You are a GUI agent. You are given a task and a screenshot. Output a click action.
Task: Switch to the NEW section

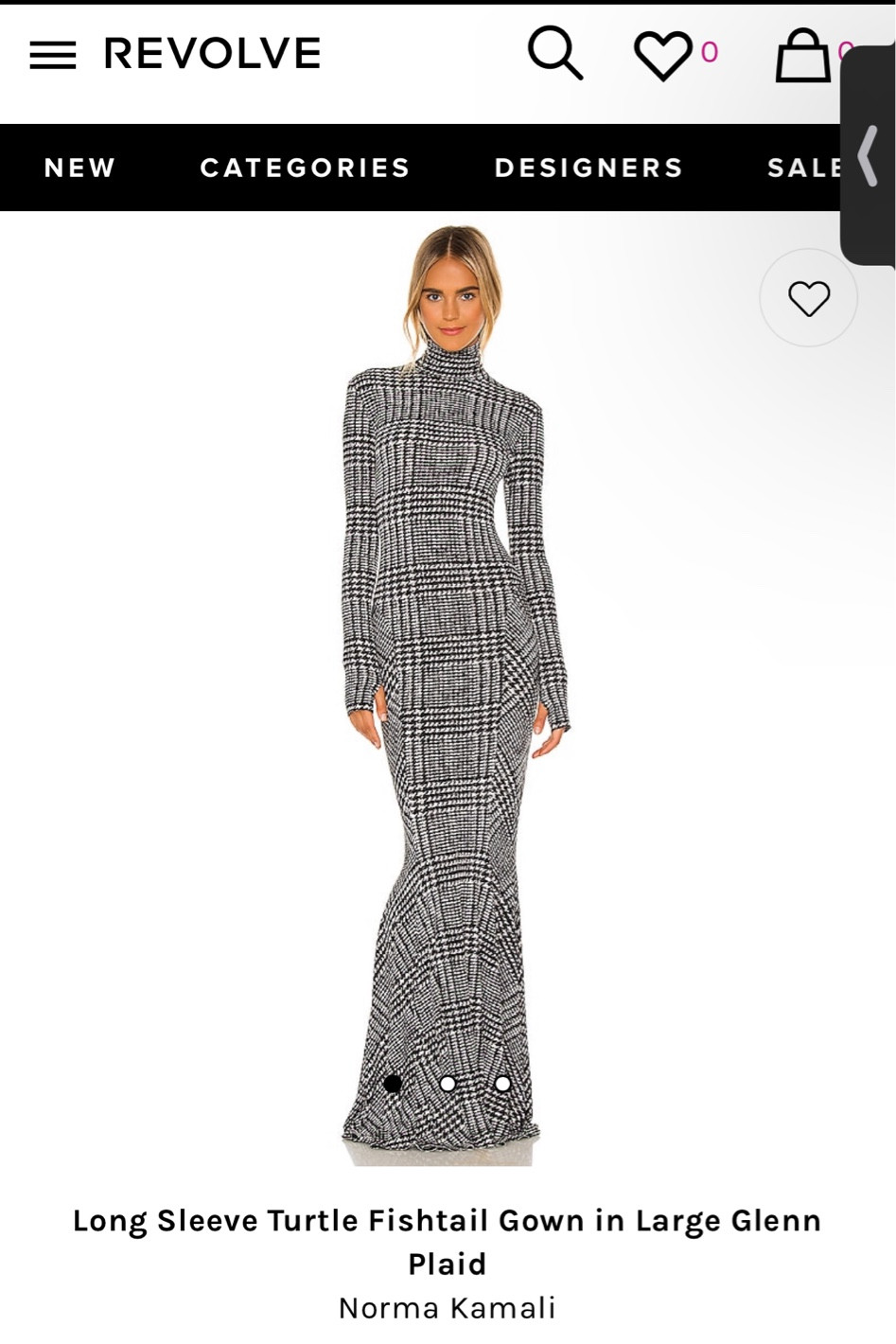[x=79, y=168]
